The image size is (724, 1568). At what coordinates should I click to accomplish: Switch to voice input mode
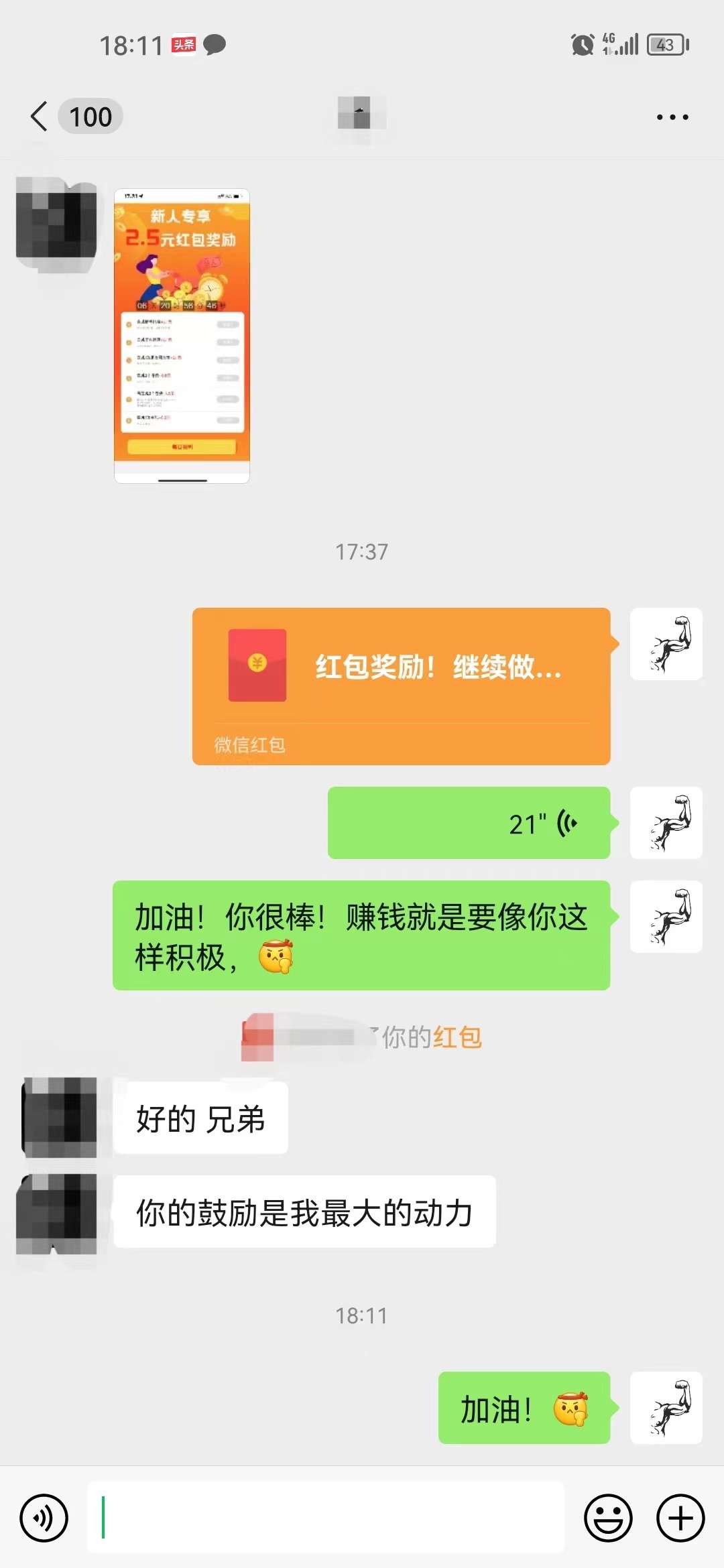pyautogui.click(x=44, y=1518)
